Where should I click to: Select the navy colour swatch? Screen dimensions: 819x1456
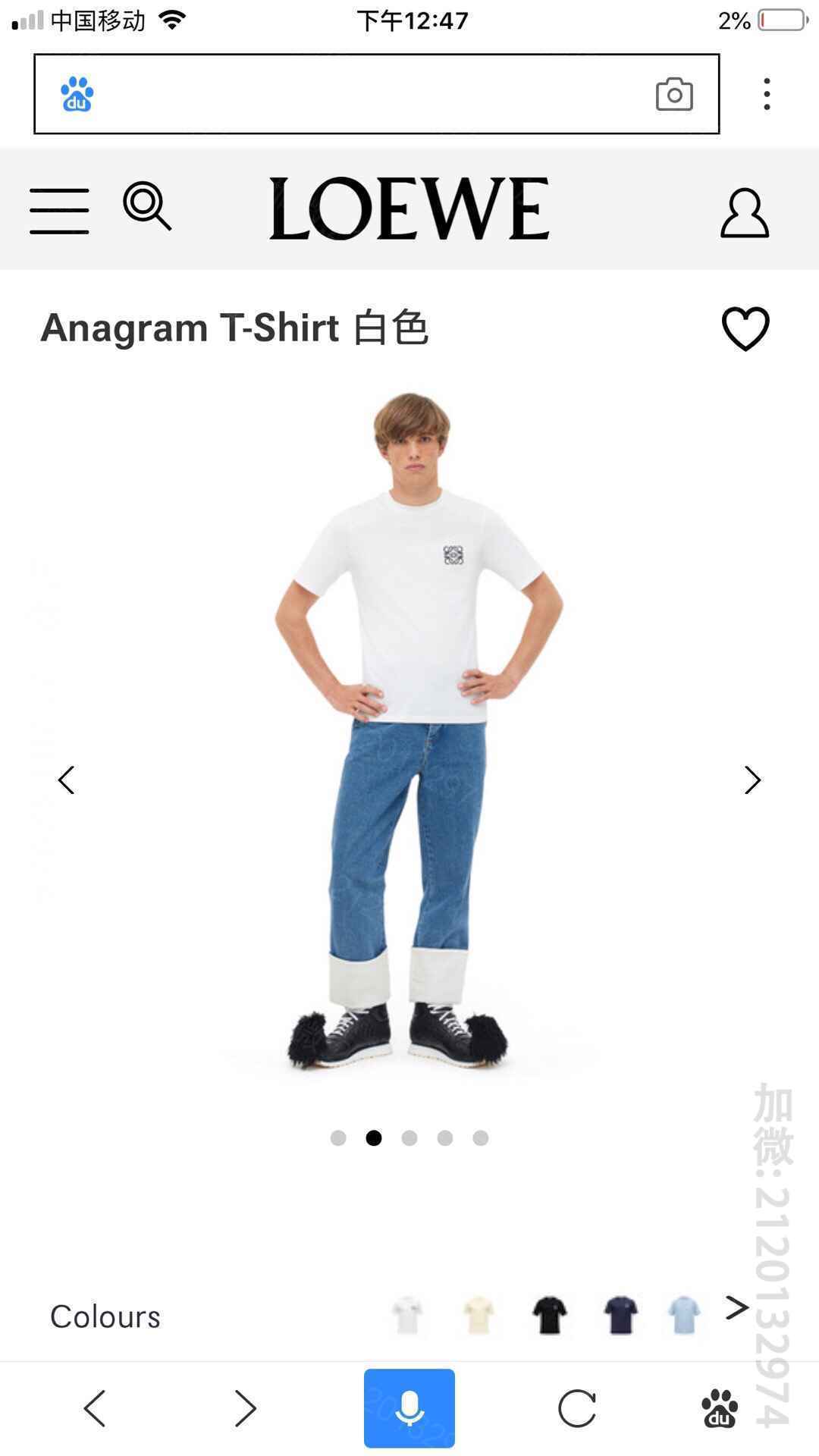[x=620, y=1314]
